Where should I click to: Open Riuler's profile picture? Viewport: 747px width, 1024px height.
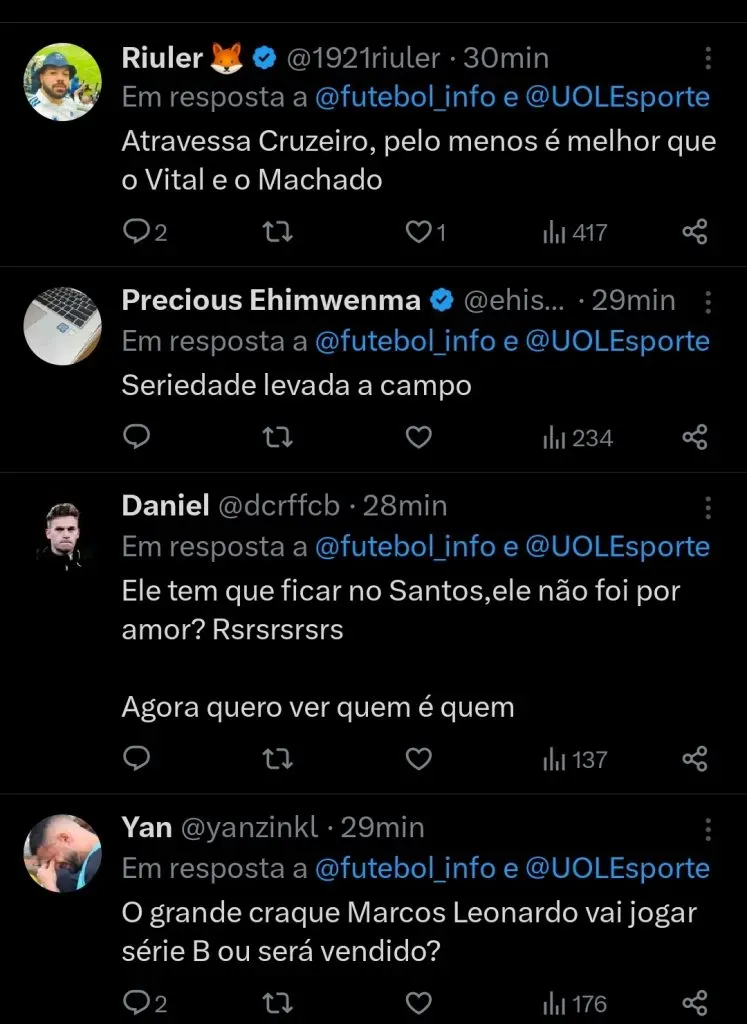click(x=62, y=82)
